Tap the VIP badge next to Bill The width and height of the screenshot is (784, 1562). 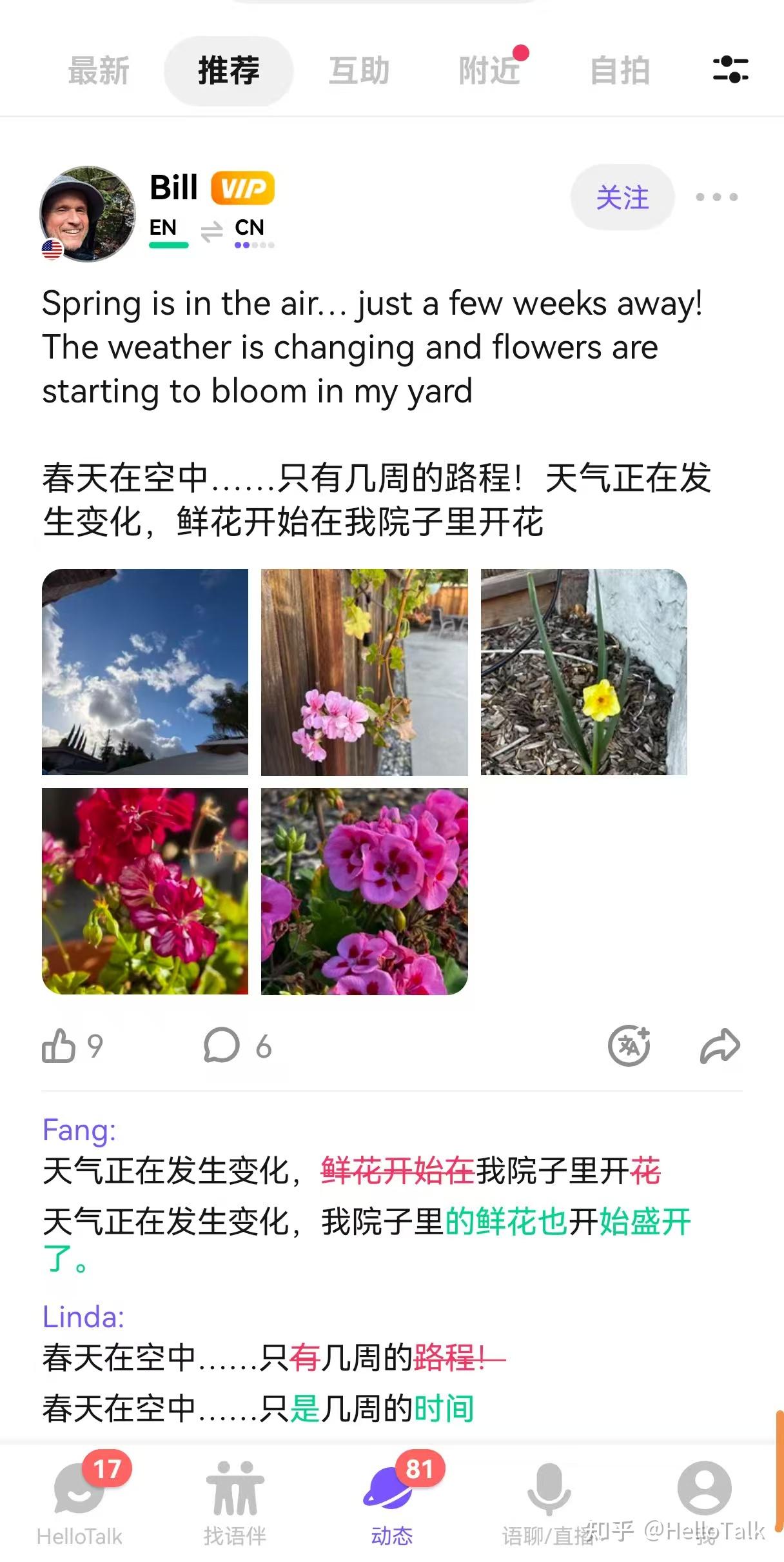tap(243, 187)
